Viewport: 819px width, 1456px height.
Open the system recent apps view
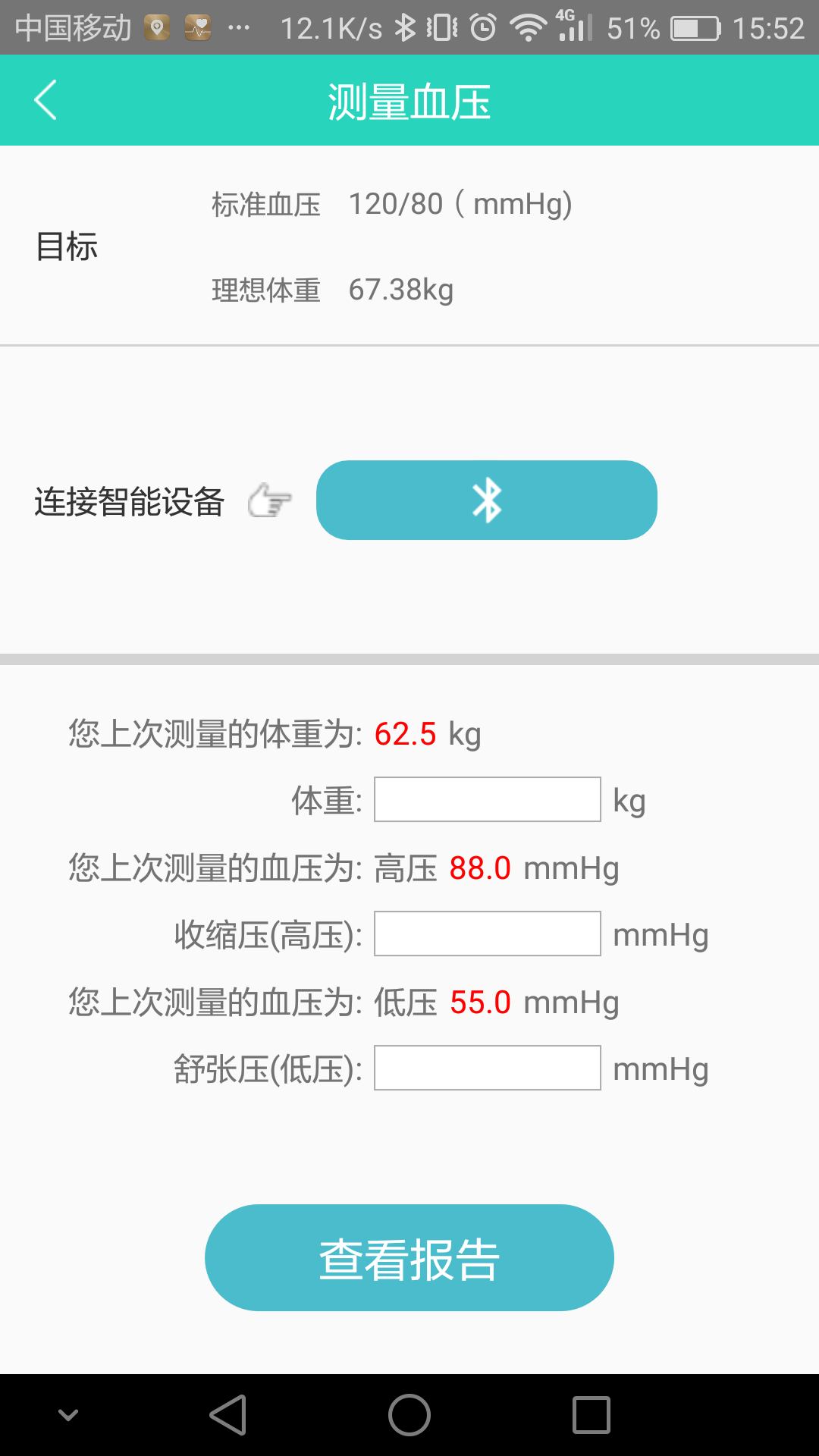tap(591, 1415)
